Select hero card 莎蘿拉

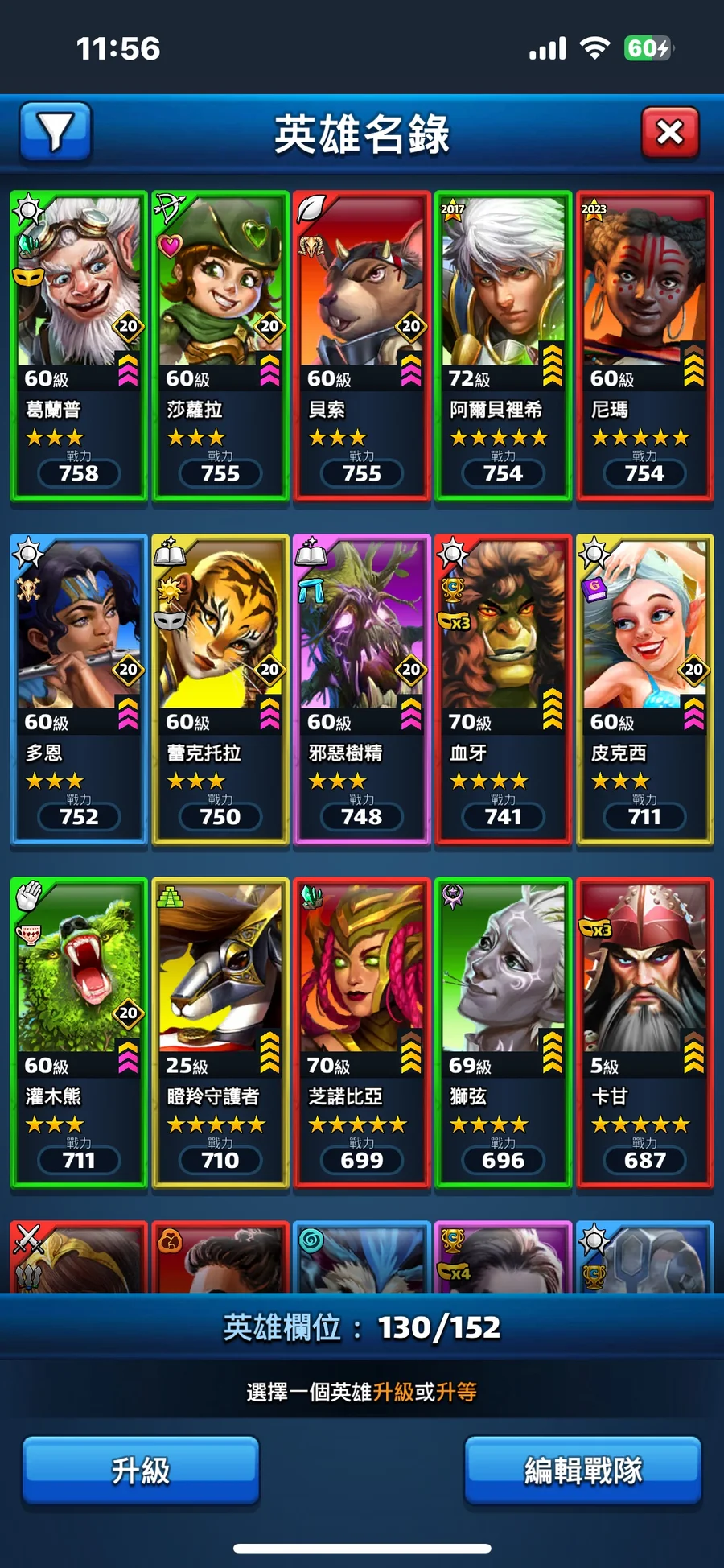point(220,346)
